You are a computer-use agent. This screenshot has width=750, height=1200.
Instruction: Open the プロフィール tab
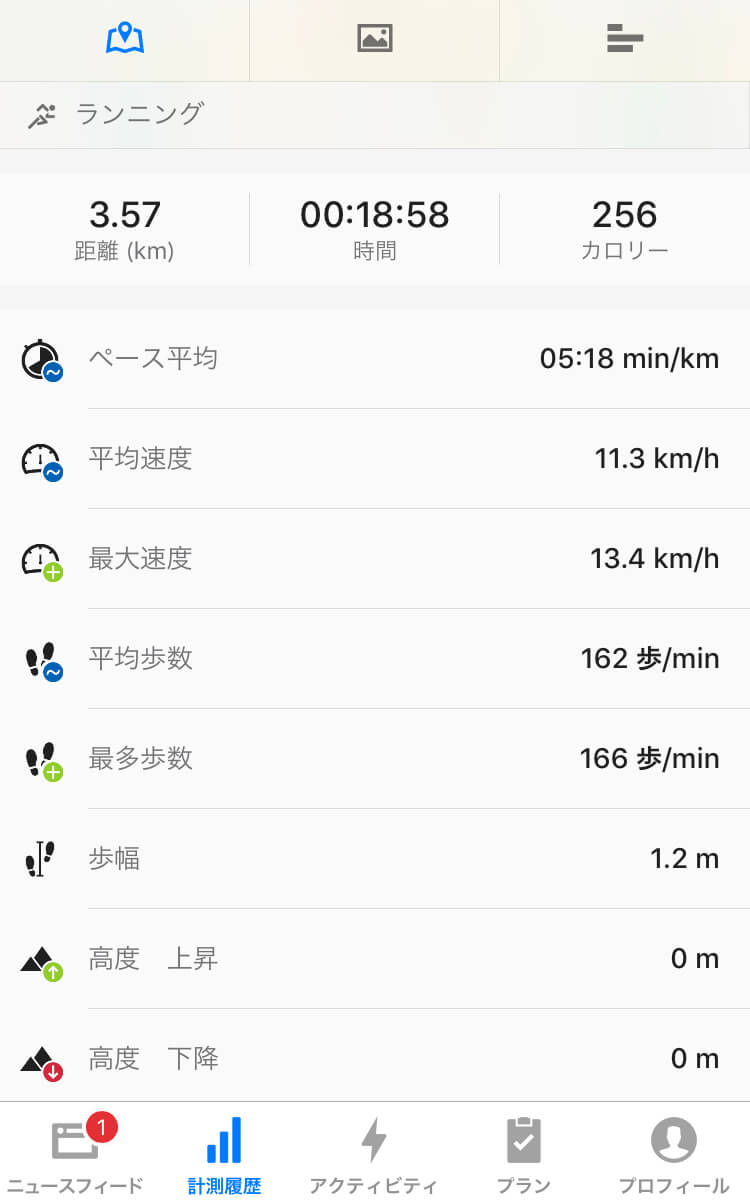pos(674,1152)
